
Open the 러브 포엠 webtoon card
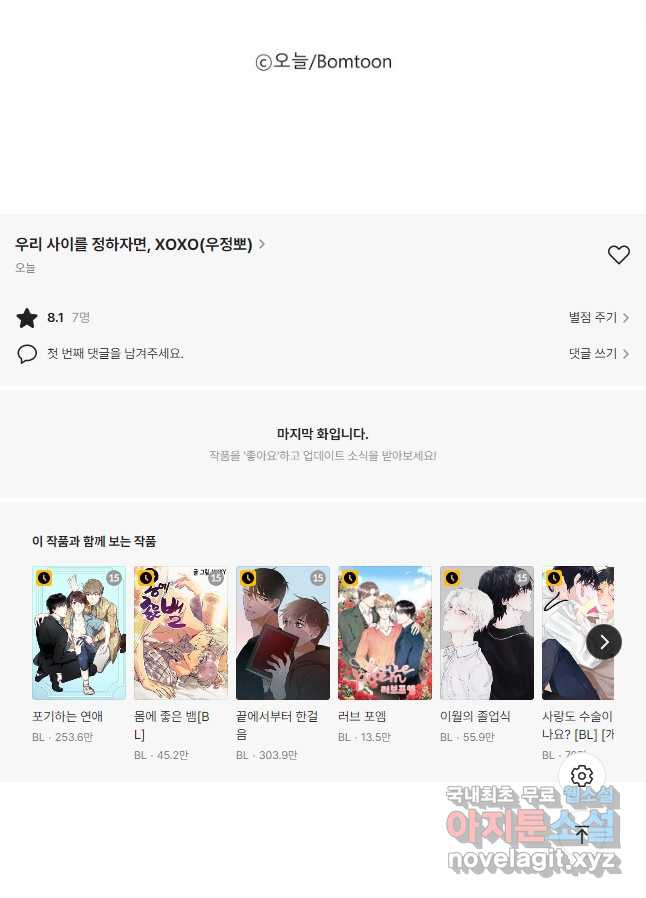pos(385,633)
